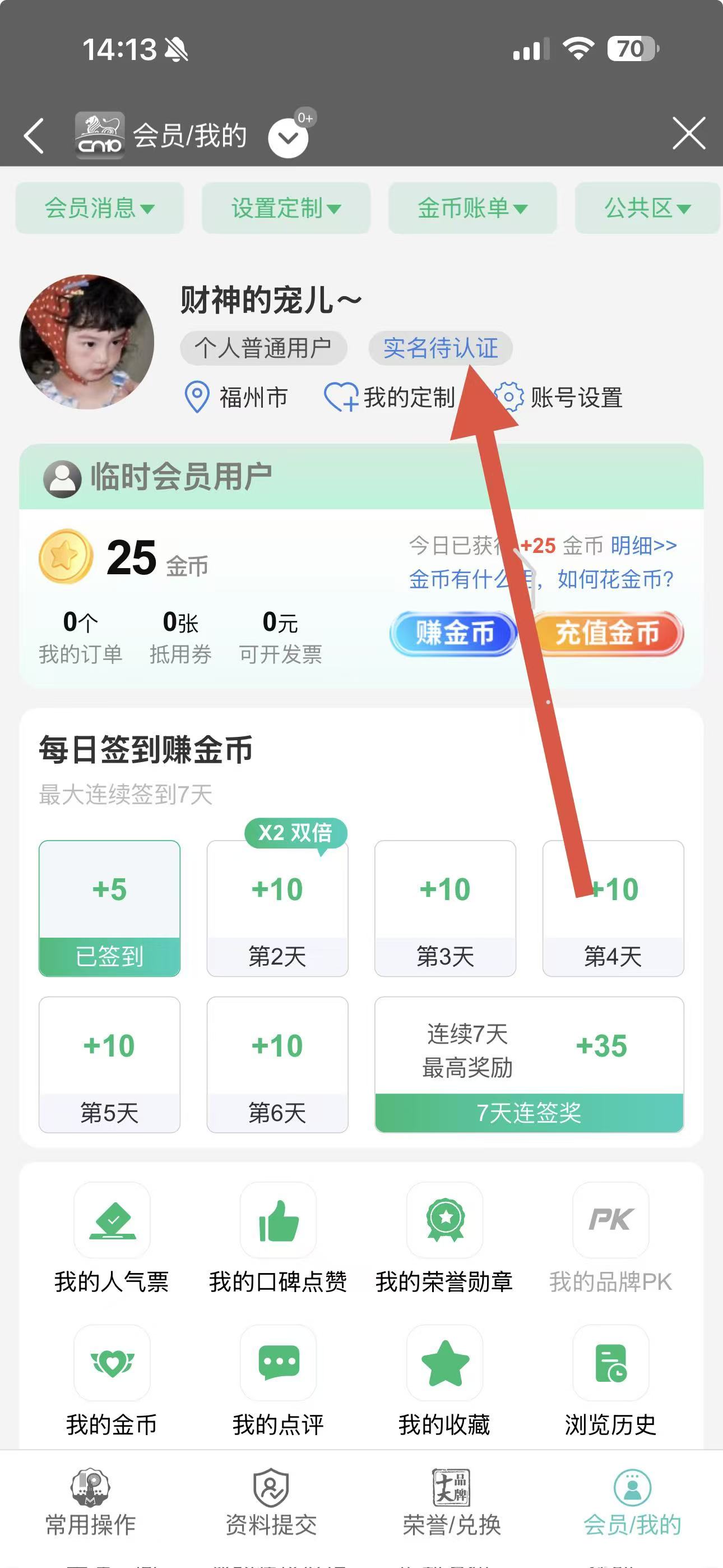Open 我的口碑点赞

[277, 1238]
